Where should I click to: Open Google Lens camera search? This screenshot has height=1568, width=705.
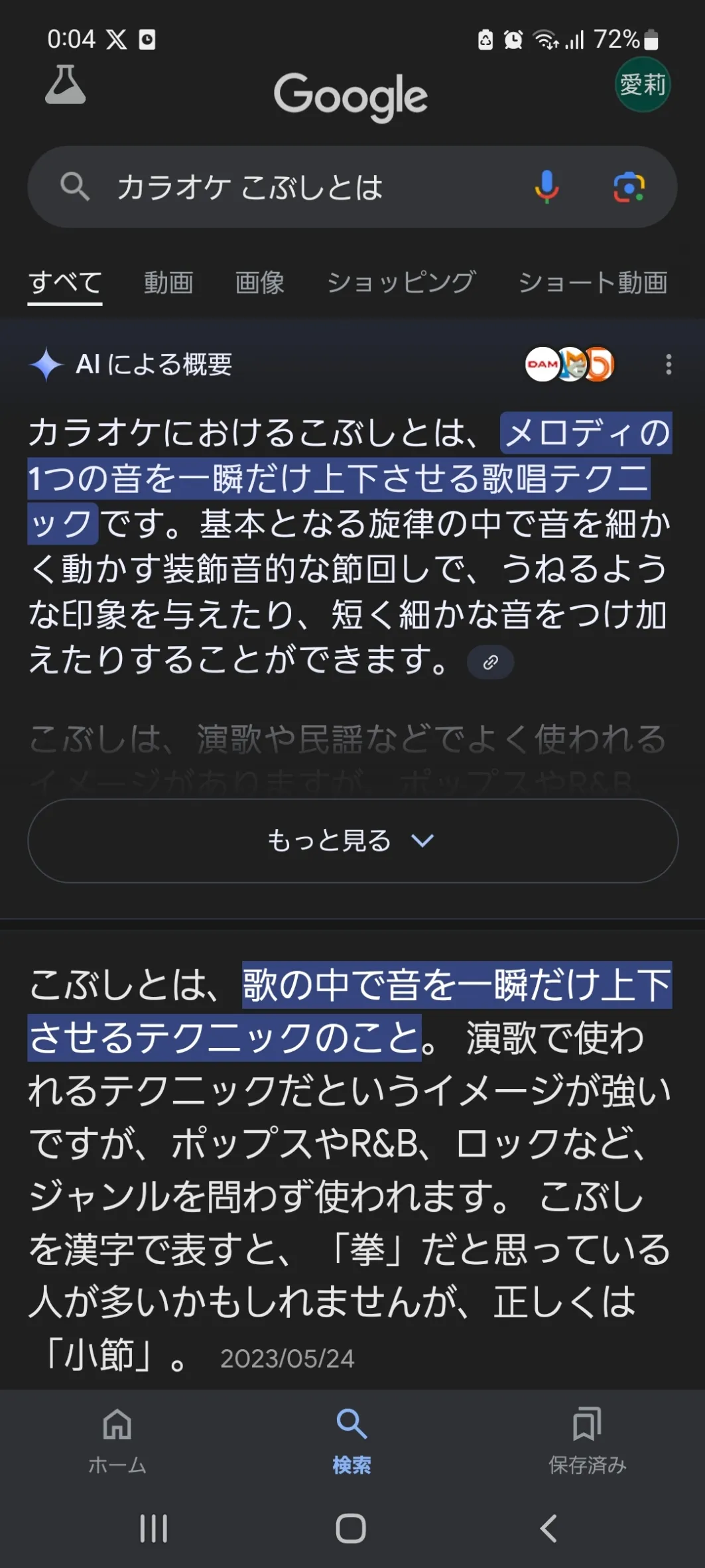[x=628, y=187]
